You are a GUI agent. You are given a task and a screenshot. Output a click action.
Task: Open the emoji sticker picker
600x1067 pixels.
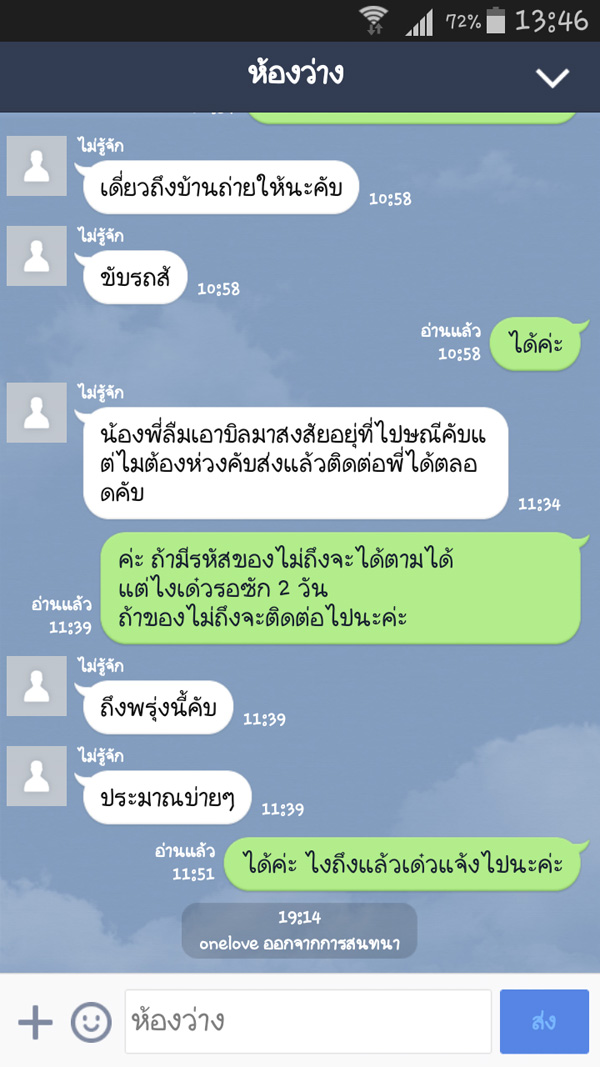(x=91, y=1021)
